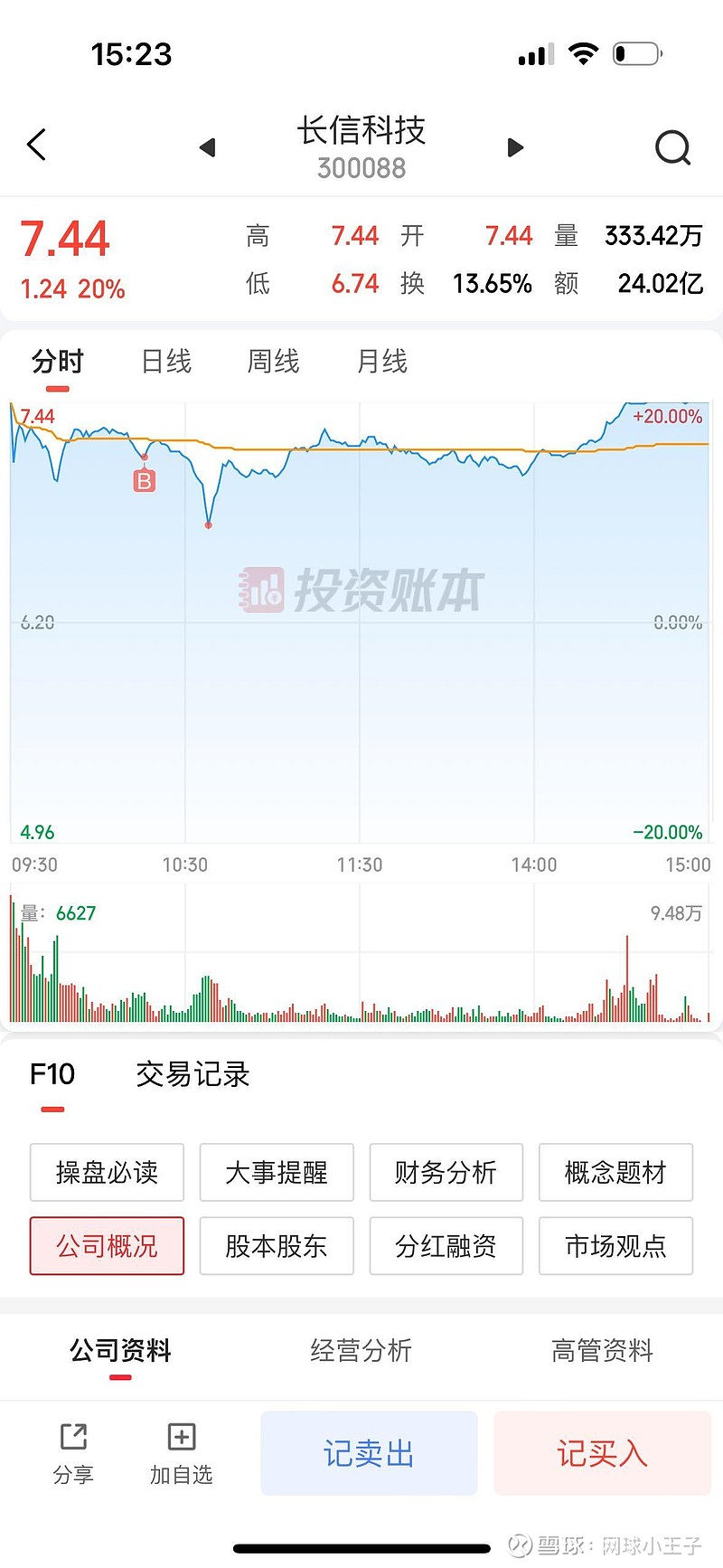The width and height of the screenshot is (723, 1568).
Task: Open 大事提醒 section
Action: click(277, 1173)
